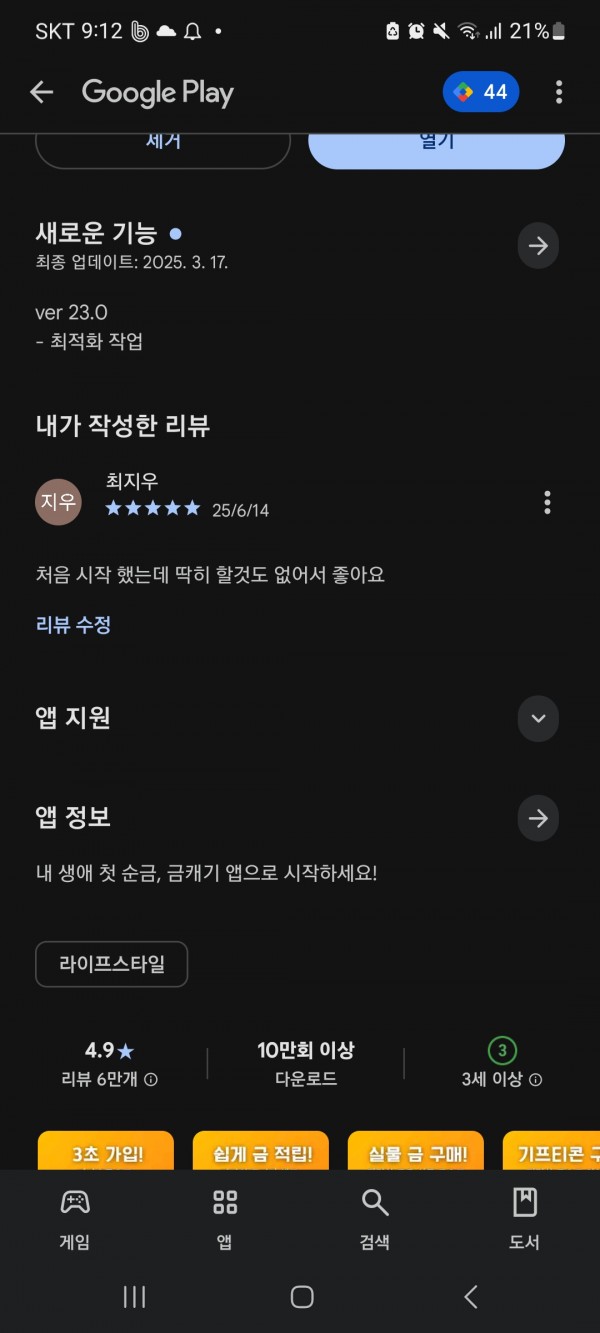Open options menu for 최지우's review
The height and width of the screenshot is (1333, 600).
click(x=547, y=502)
